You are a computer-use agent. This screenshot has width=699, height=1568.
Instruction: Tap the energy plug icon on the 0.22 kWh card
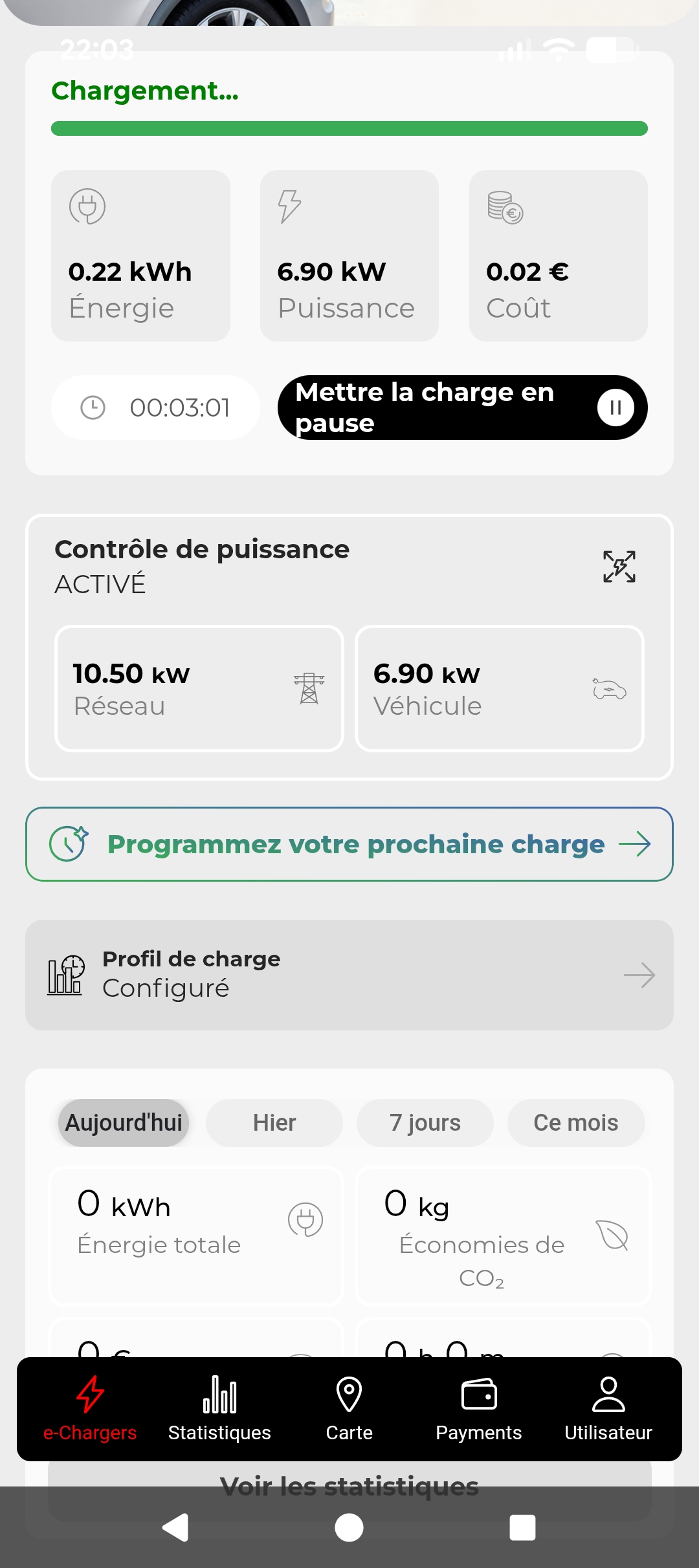click(87, 206)
